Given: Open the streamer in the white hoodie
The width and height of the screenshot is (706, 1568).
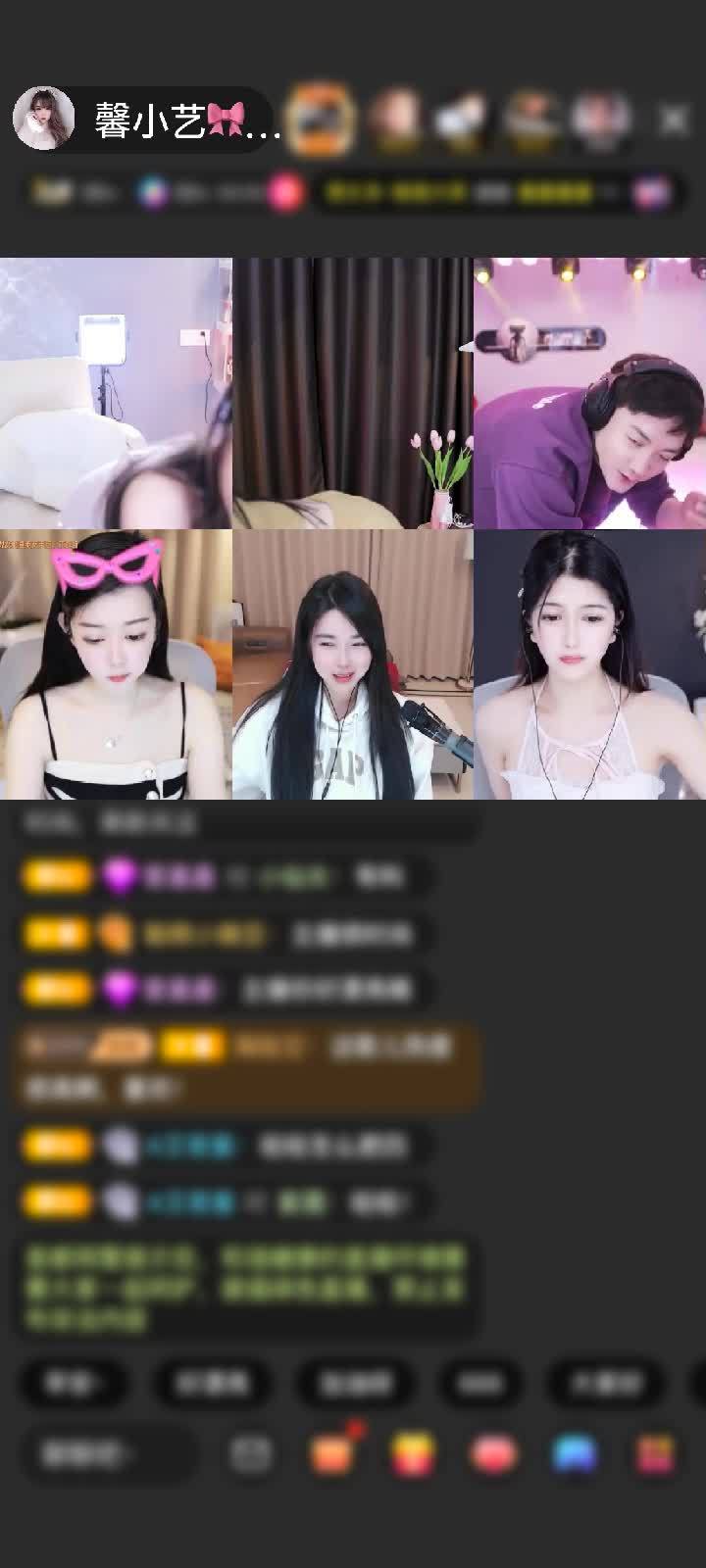Looking at the screenshot, I should coord(352,664).
